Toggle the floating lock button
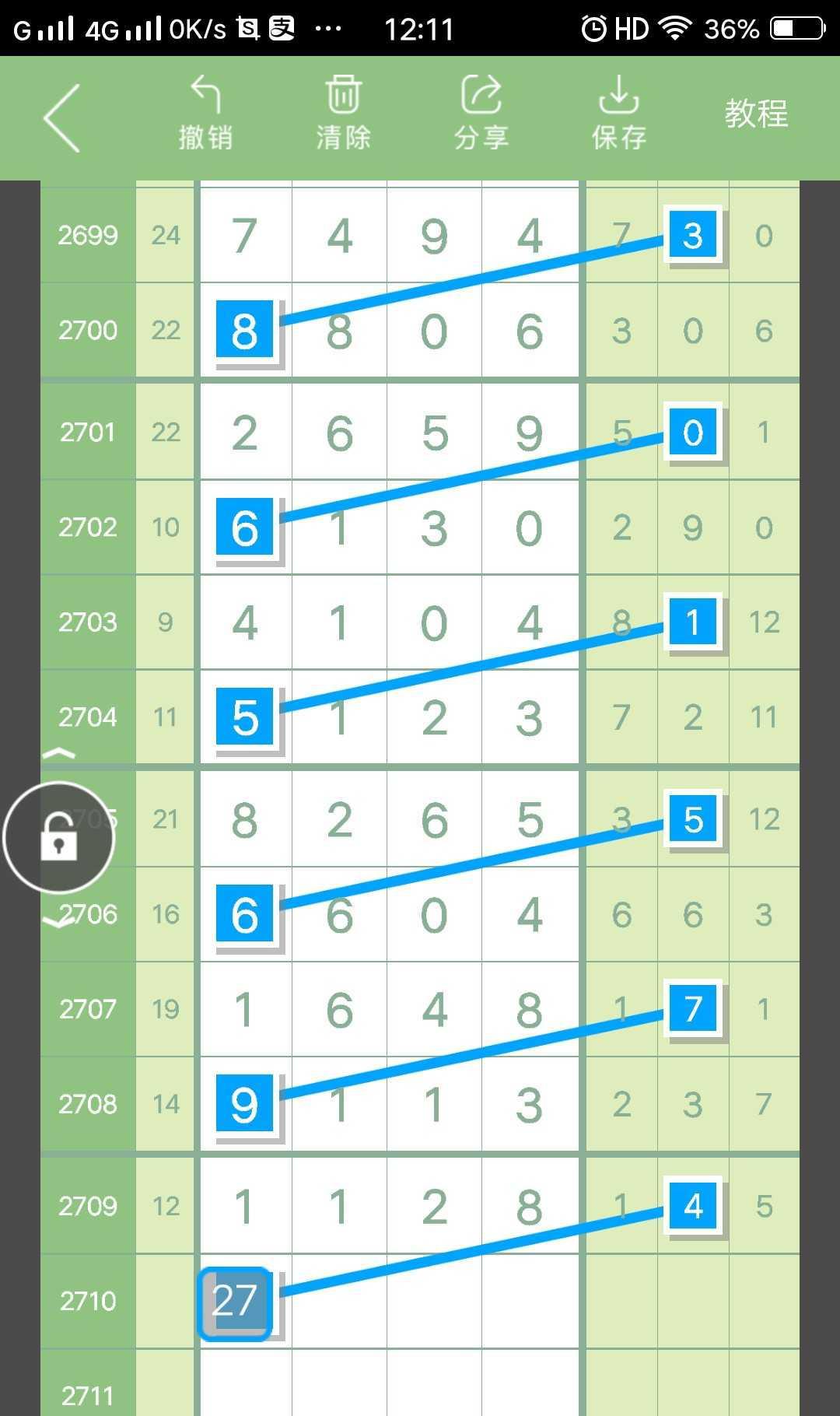840x1416 pixels. click(x=59, y=838)
